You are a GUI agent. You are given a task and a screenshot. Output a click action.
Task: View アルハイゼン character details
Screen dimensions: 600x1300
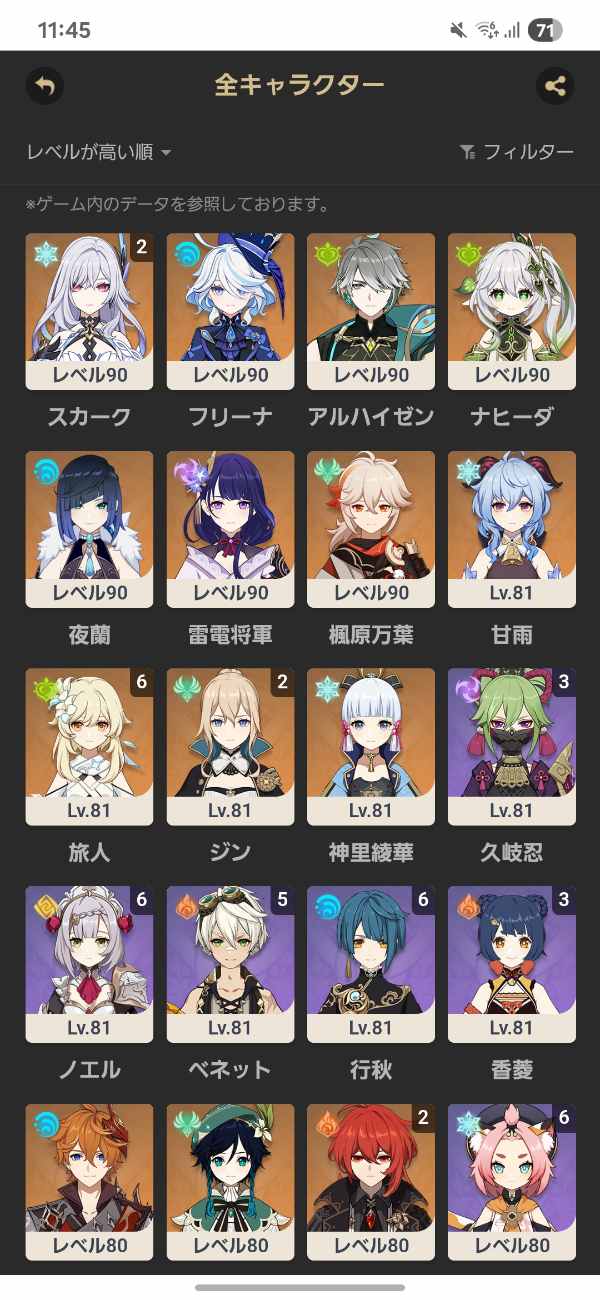click(x=371, y=311)
